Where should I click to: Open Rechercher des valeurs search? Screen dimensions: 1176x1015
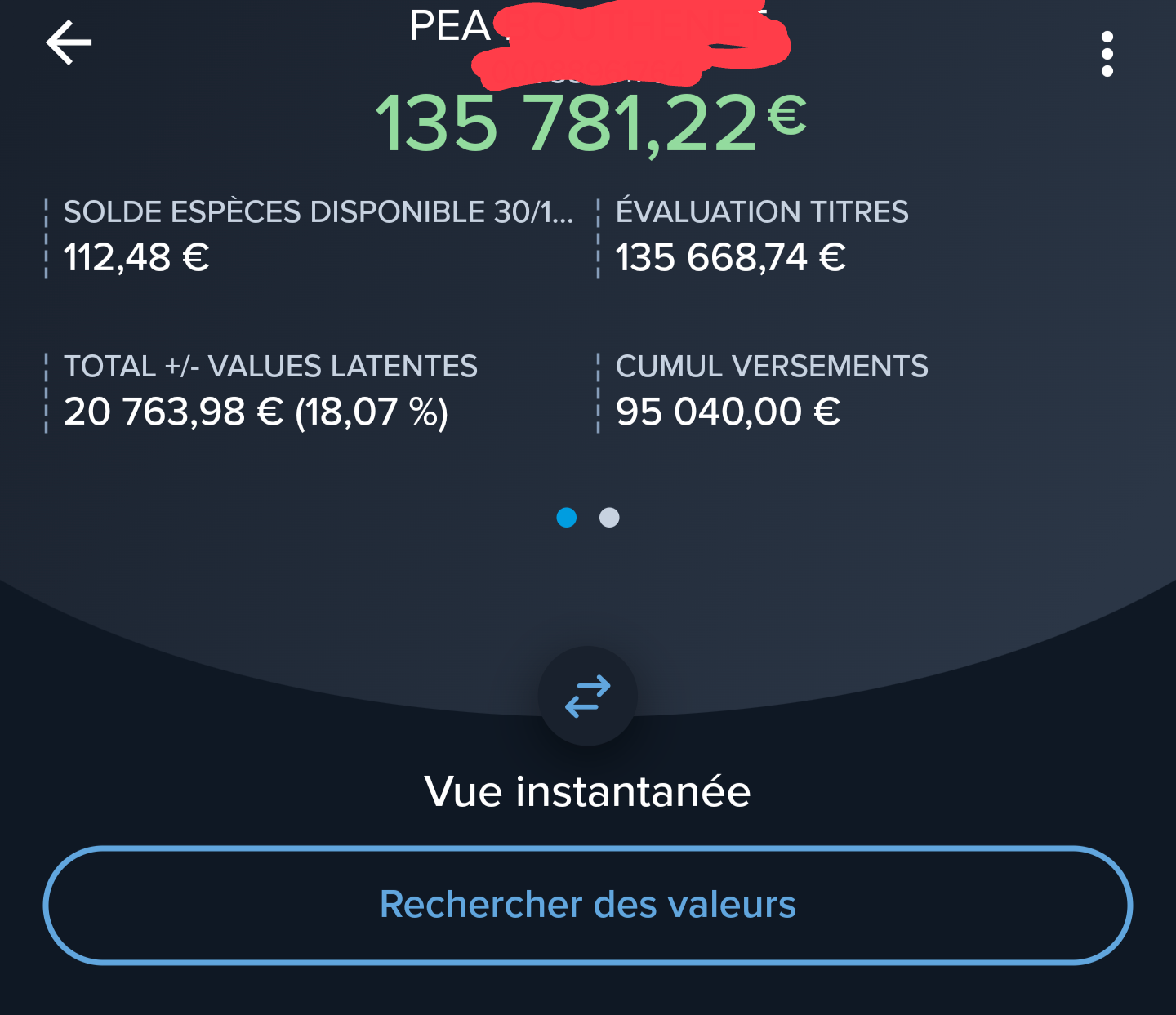tap(587, 905)
